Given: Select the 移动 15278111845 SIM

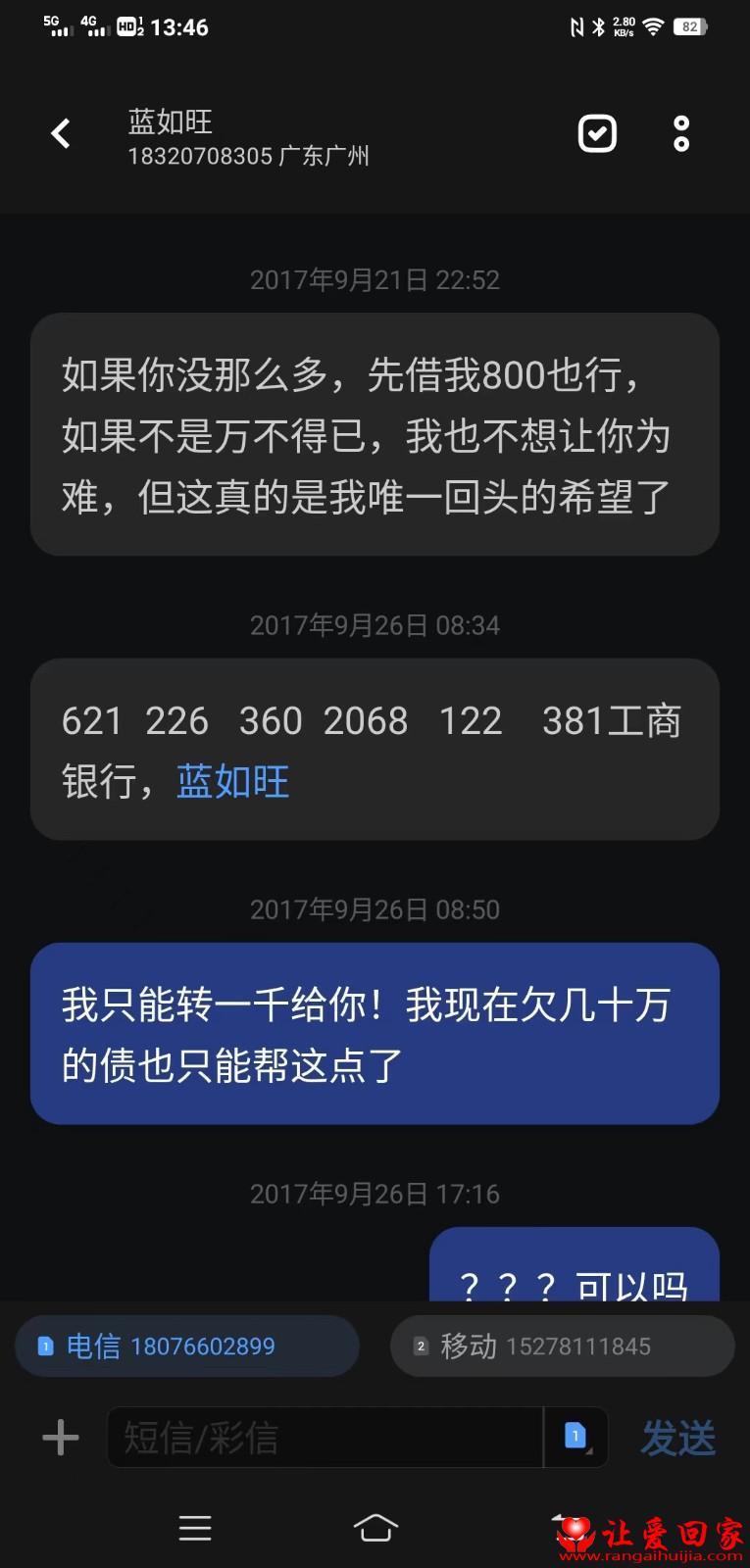Looking at the screenshot, I should coord(562,1346).
